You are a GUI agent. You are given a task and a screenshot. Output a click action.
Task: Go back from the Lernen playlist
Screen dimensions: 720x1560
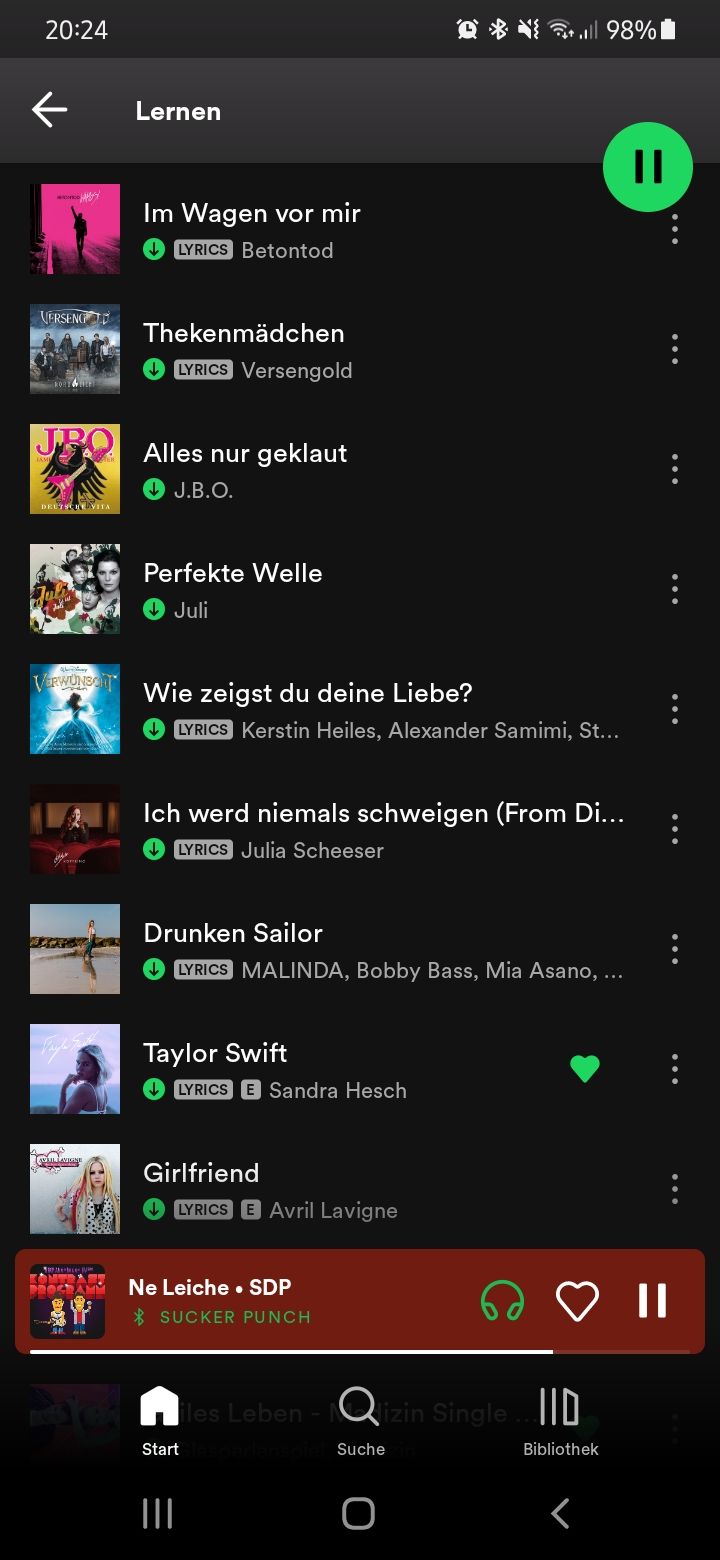49,110
